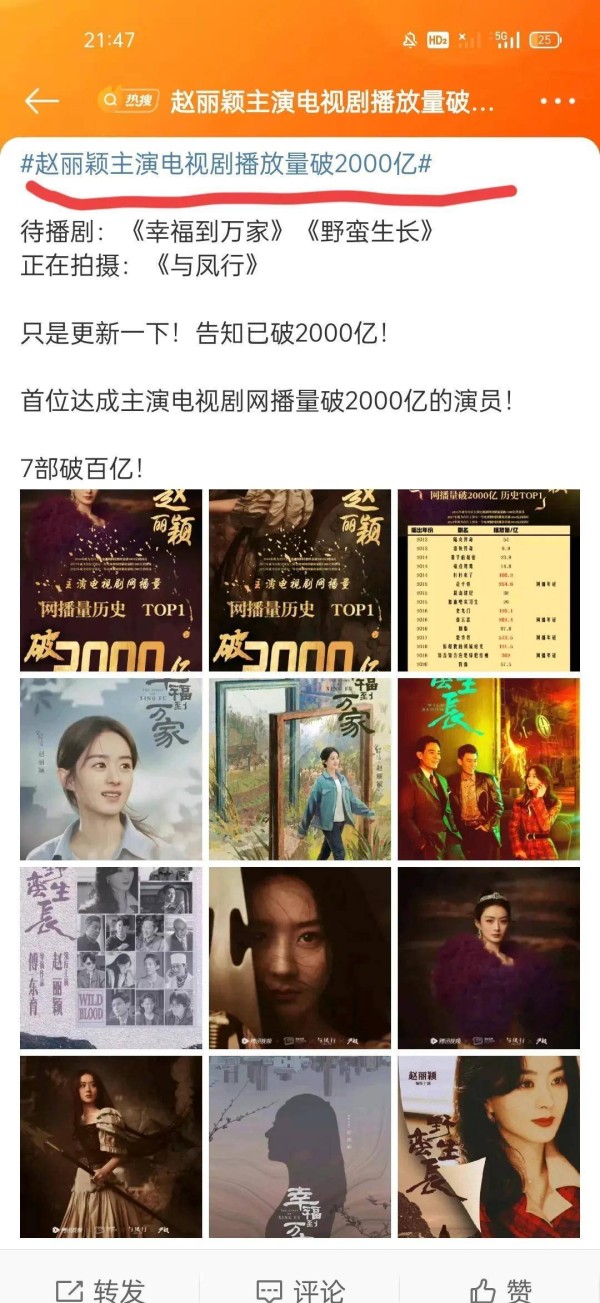Tap 转发 to repost this post

[x=100, y=1290]
